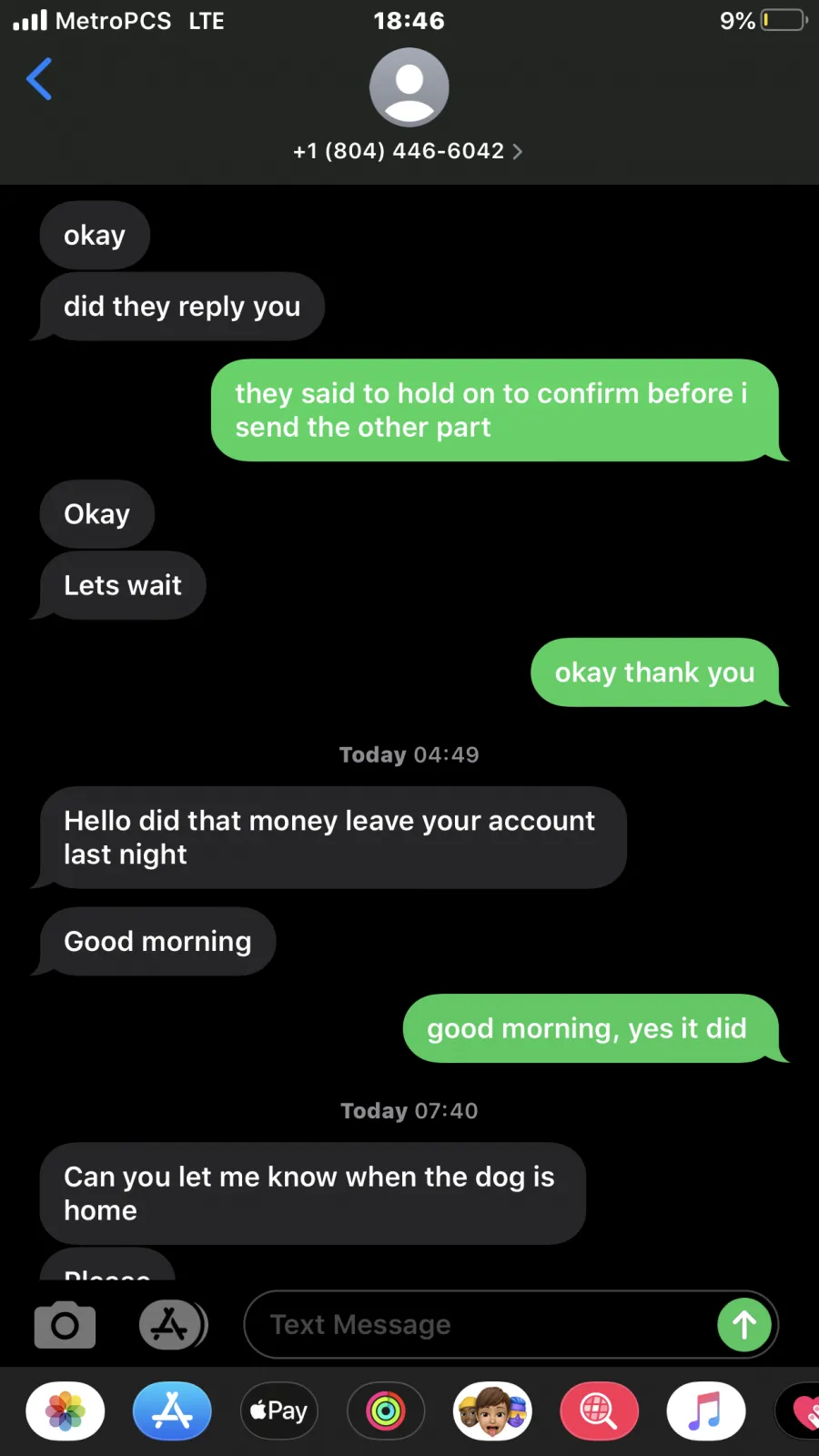This screenshot has width=819, height=1456.
Task: Open the image search app with globe
Action: click(599, 1411)
